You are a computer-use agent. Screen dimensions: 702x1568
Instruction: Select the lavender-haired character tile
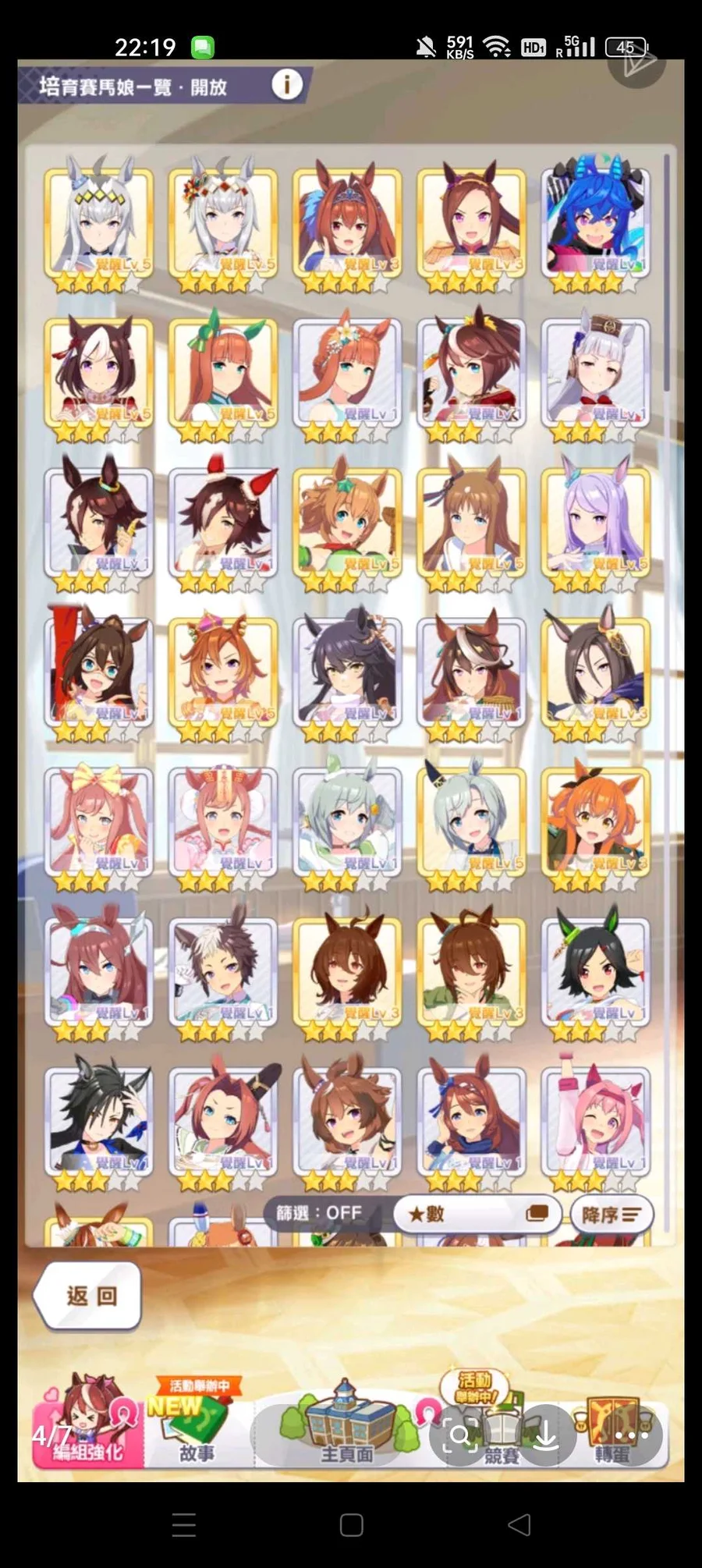click(596, 523)
